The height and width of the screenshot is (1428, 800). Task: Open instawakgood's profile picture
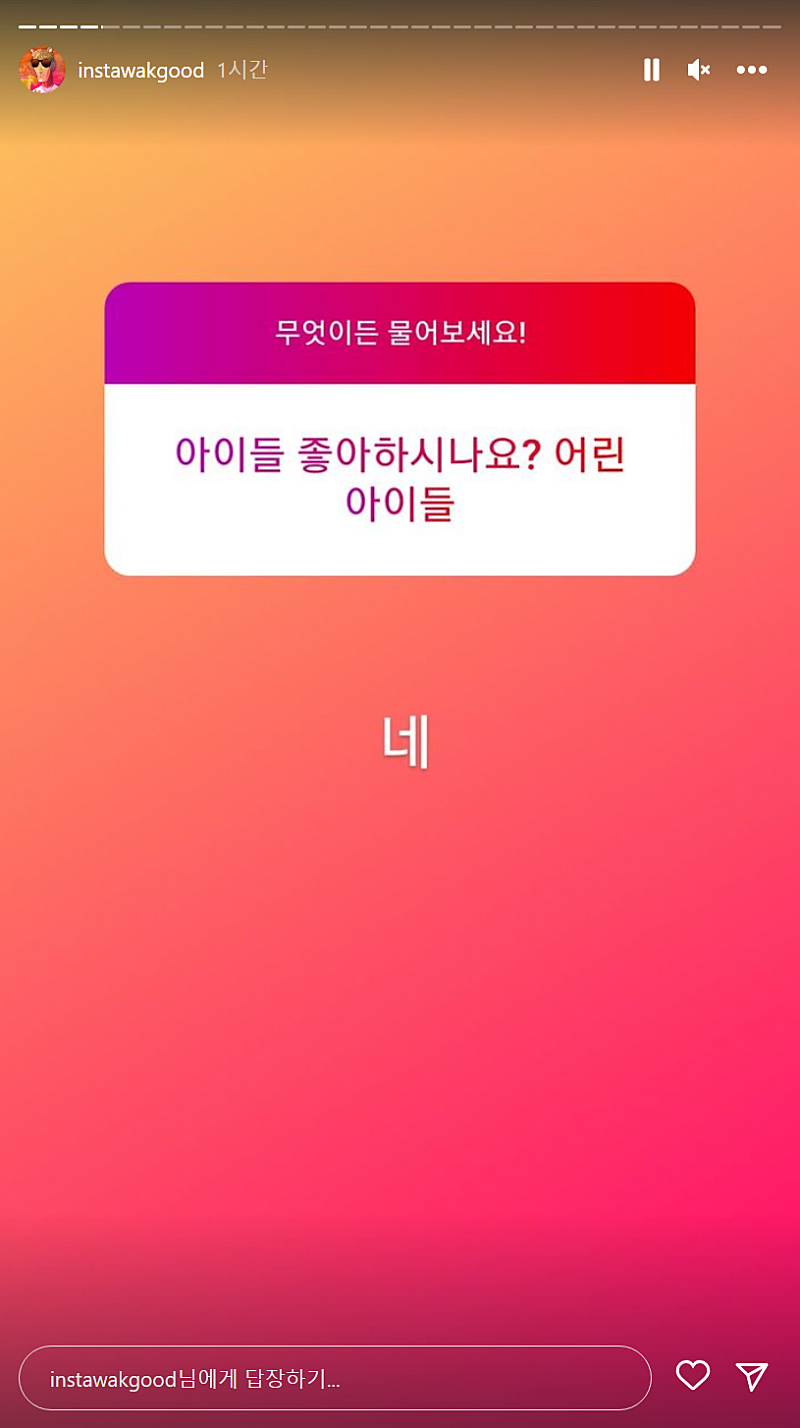pos(42,71)
